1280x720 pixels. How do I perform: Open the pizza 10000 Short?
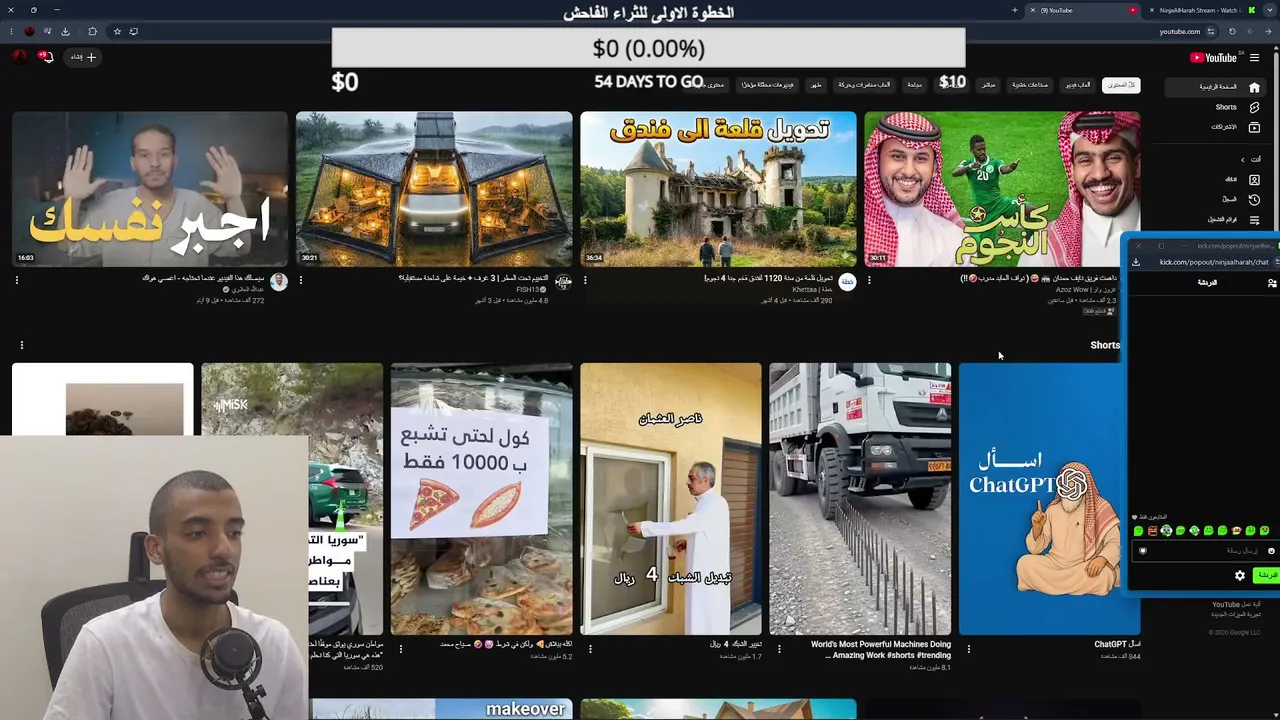tap(481, 498)
